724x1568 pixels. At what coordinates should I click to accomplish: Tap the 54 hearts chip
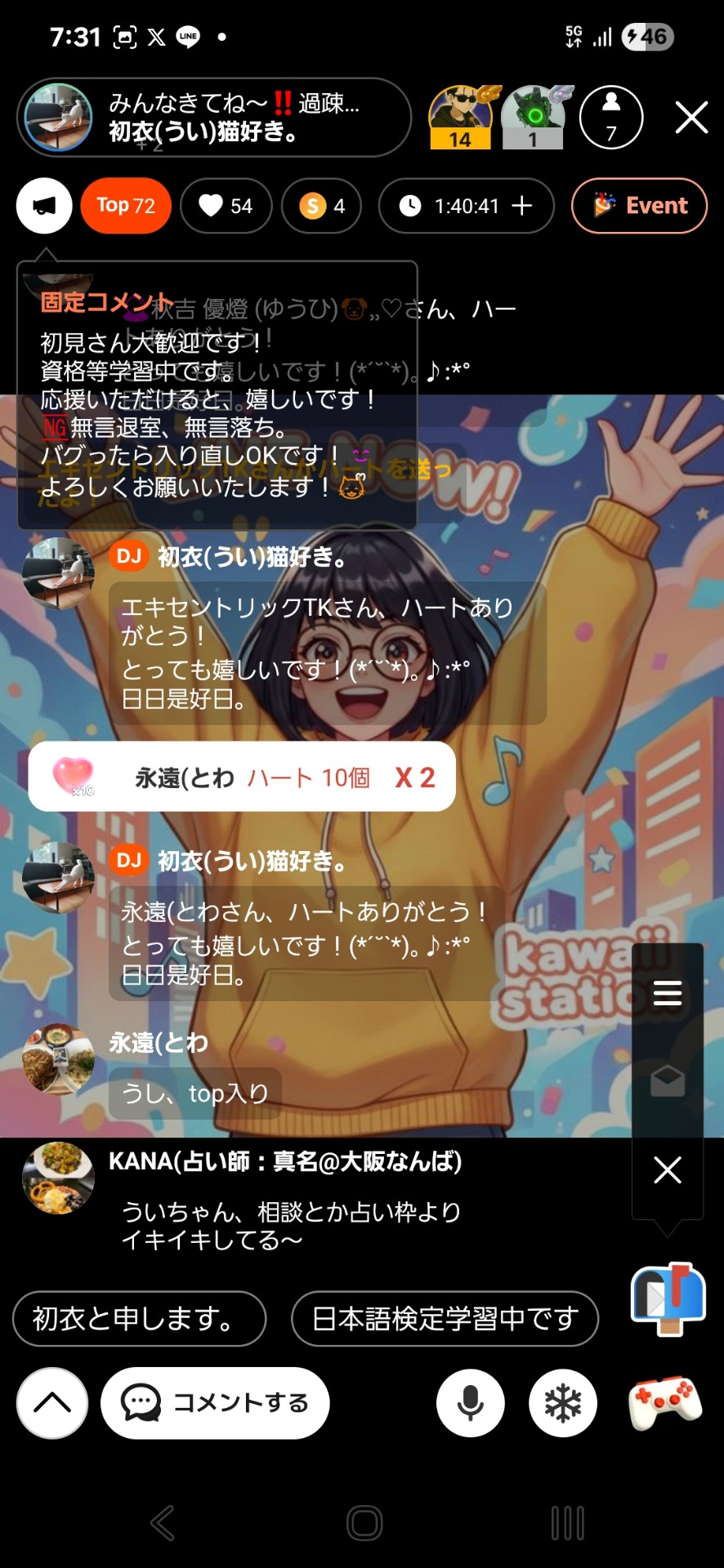[x=226, y=206]
